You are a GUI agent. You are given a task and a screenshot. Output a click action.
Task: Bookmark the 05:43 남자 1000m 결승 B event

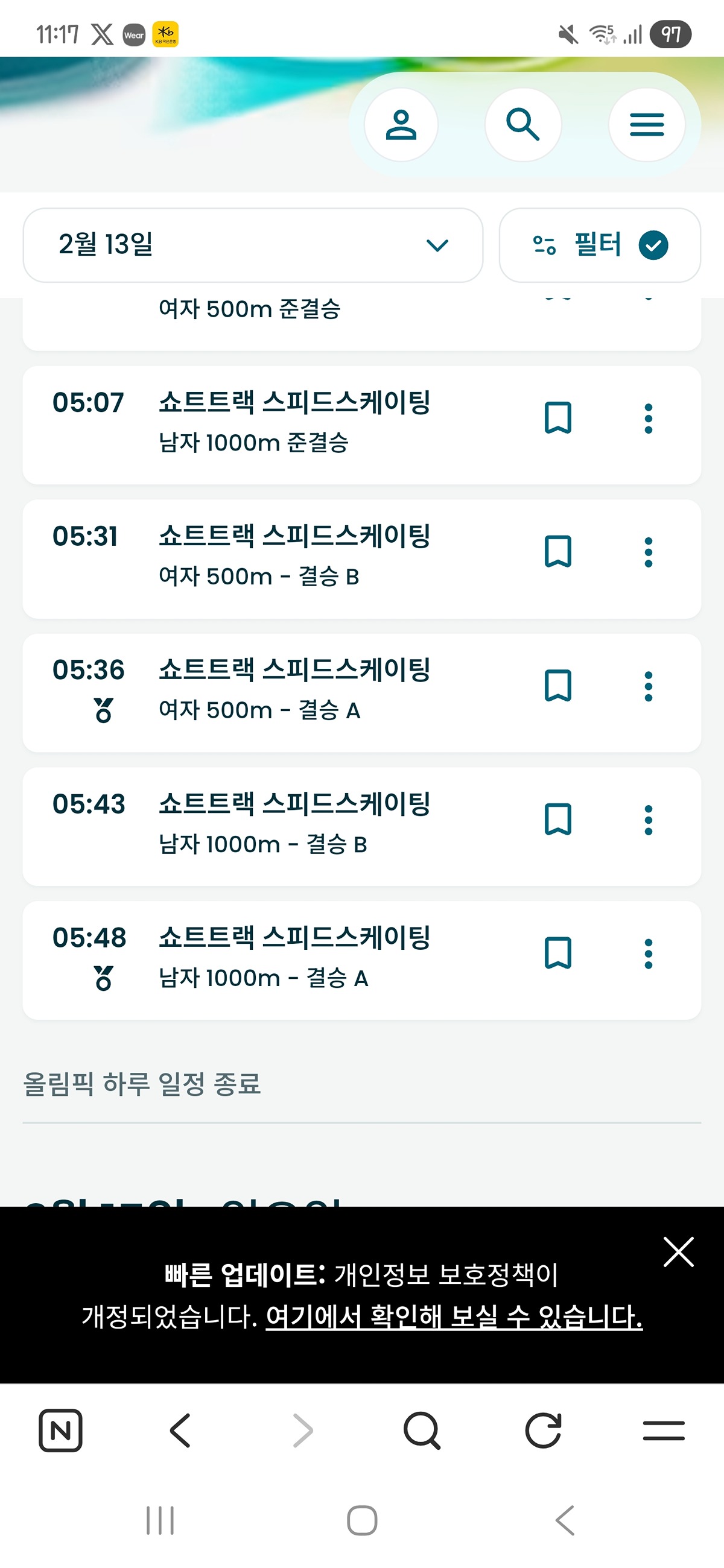point(557,820)
